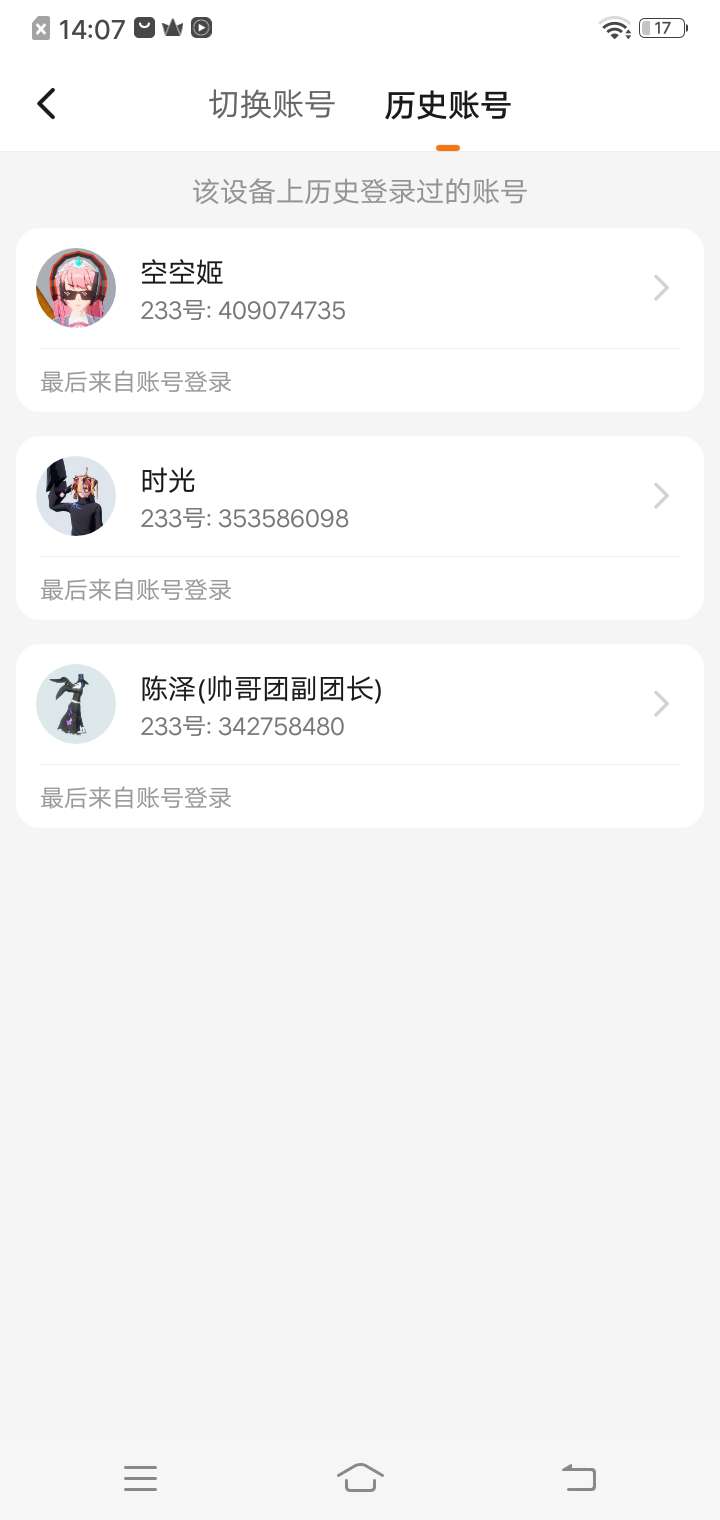
Task: Choose the 时光 account
Action: click(359, 497)
